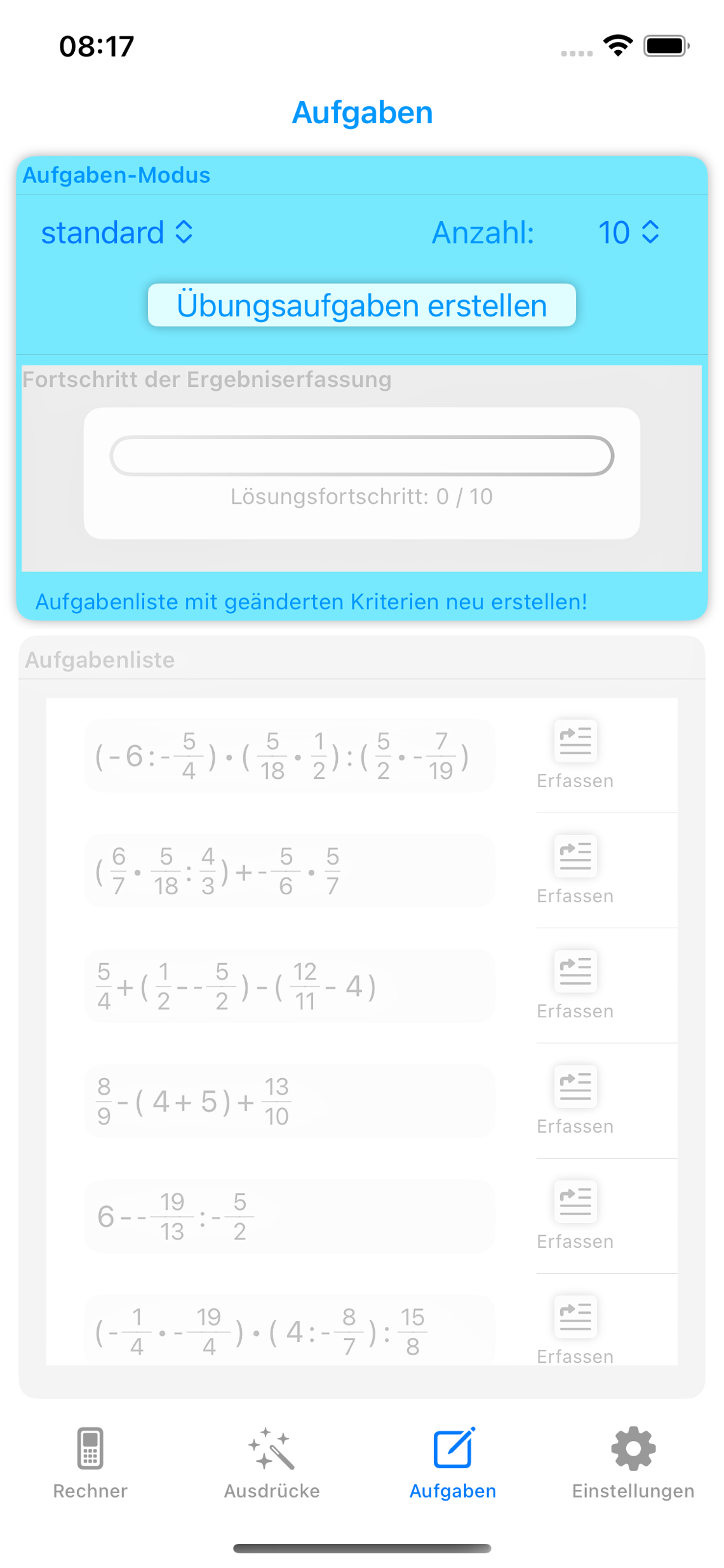
Task: Tap Erfassen for task 8/9 - (4+5) + 13/10
Action: pyautogui.click(x=575, y=1099)
